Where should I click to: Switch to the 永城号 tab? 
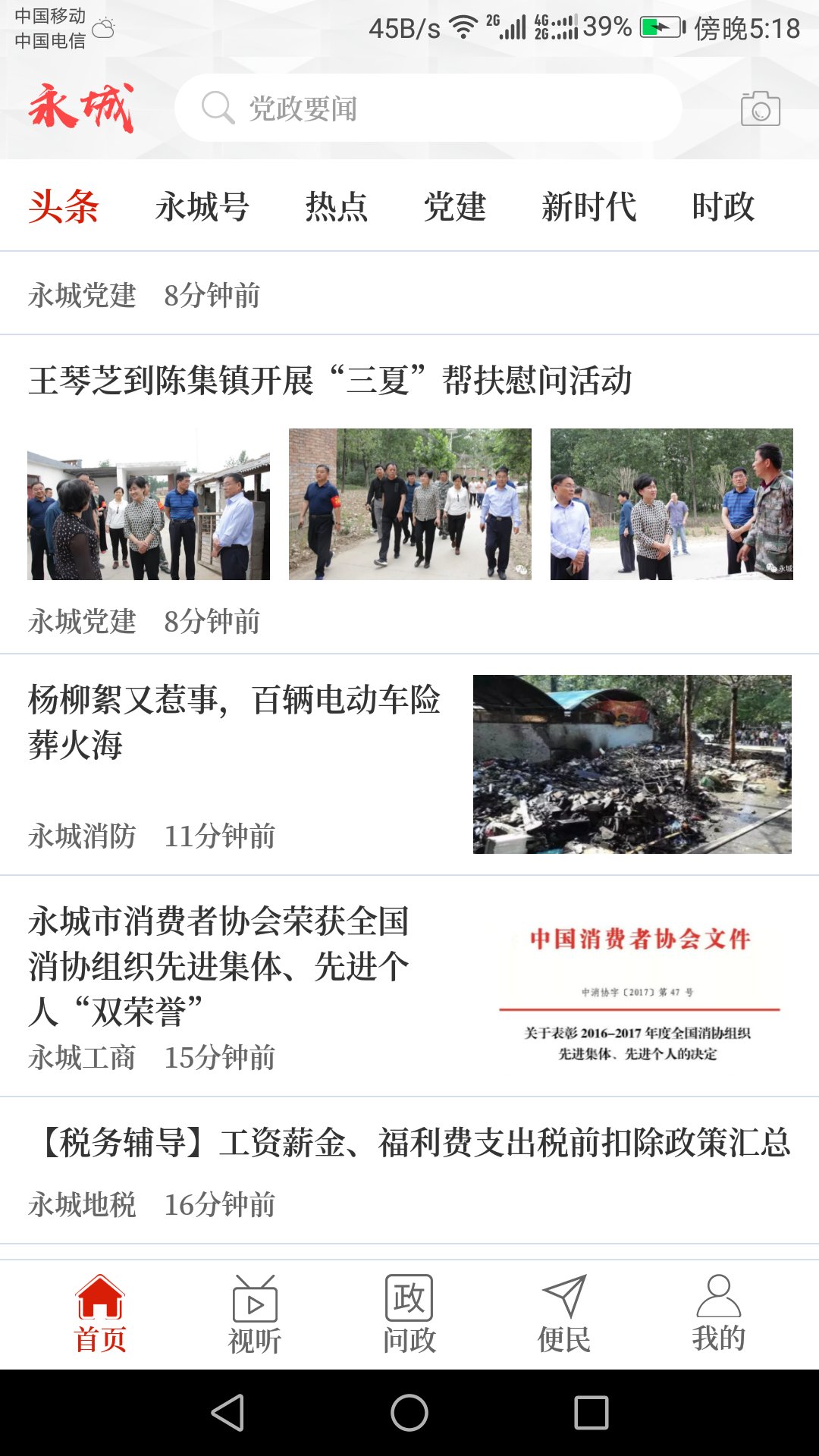pyautogui.click(x=202, y=207)
